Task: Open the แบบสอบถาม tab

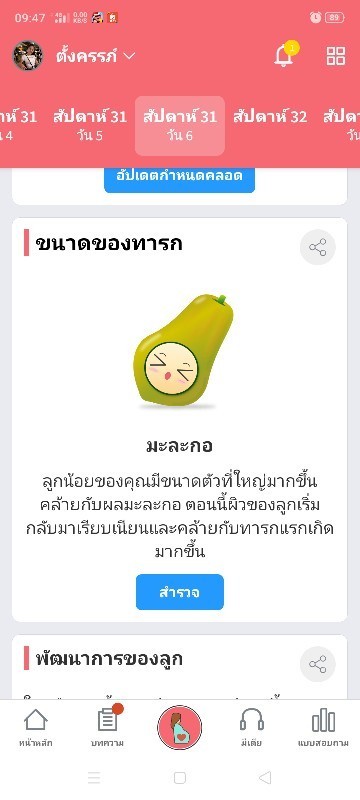Action: [x=323, y=728]
